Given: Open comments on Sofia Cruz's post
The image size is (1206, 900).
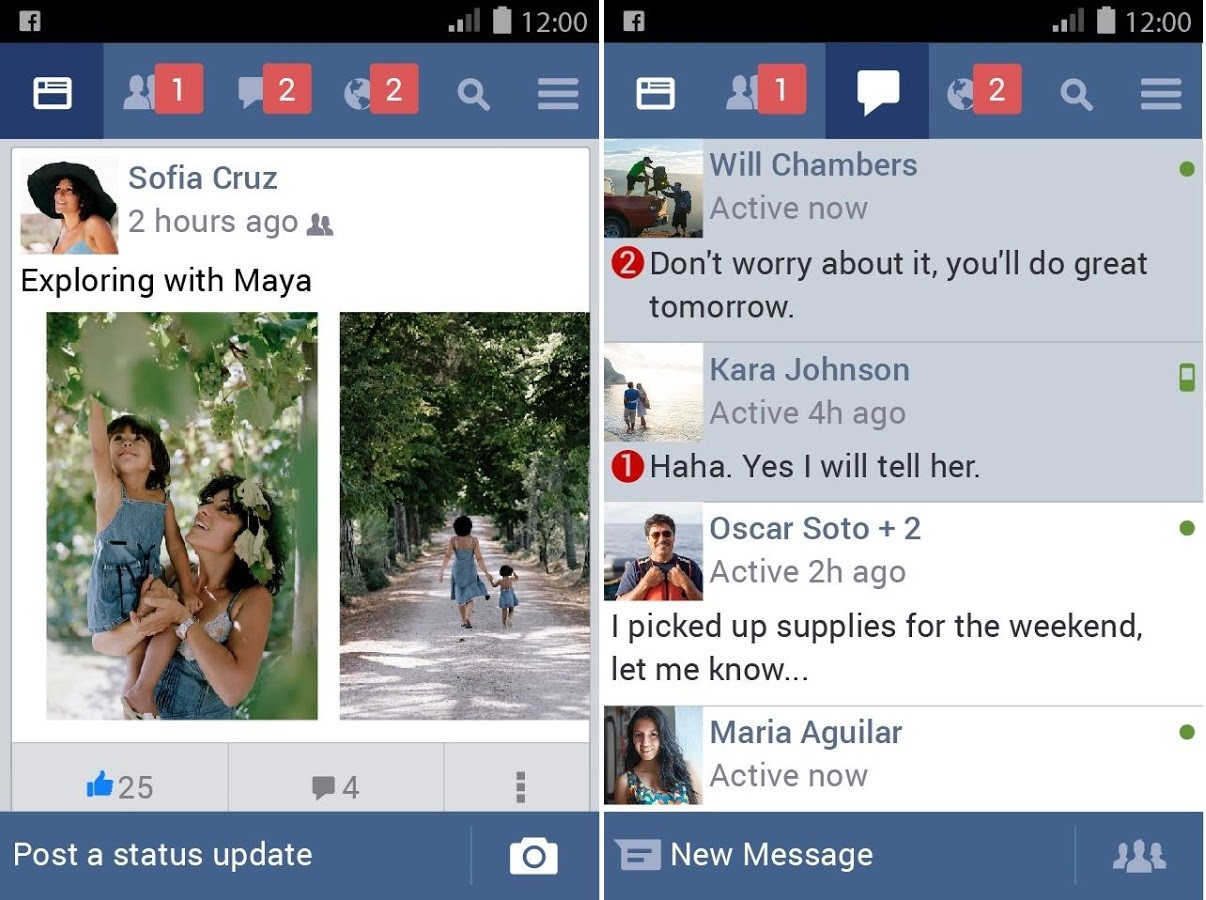Looking at the screenshot, I should [x=336, y=787].
